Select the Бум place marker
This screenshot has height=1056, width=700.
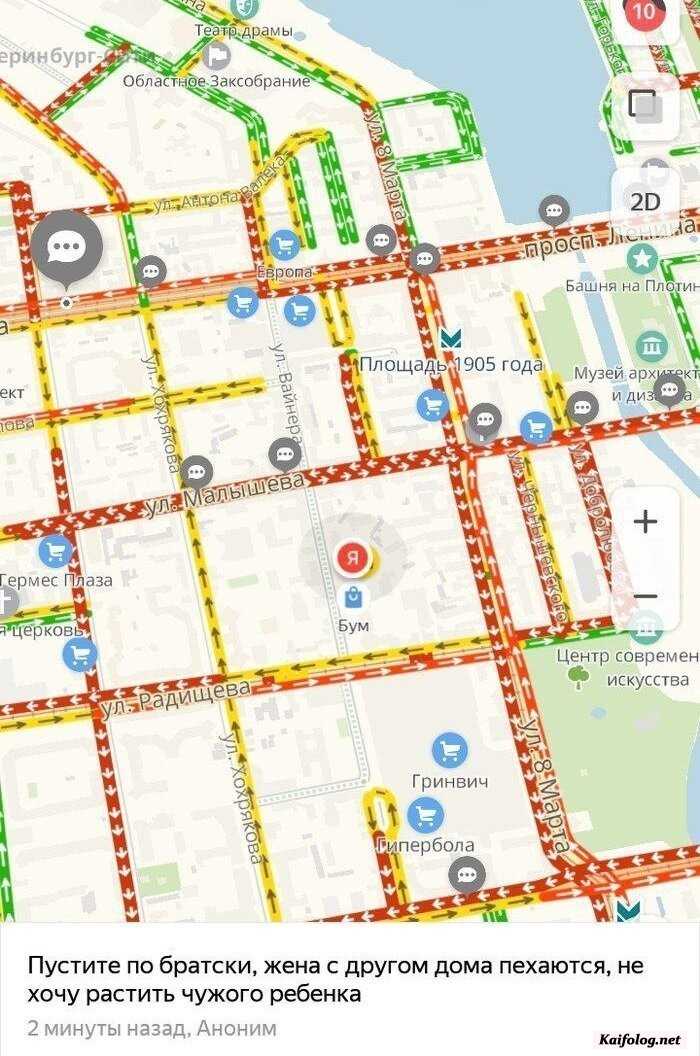pyautogui.click(x=353, y=598)
